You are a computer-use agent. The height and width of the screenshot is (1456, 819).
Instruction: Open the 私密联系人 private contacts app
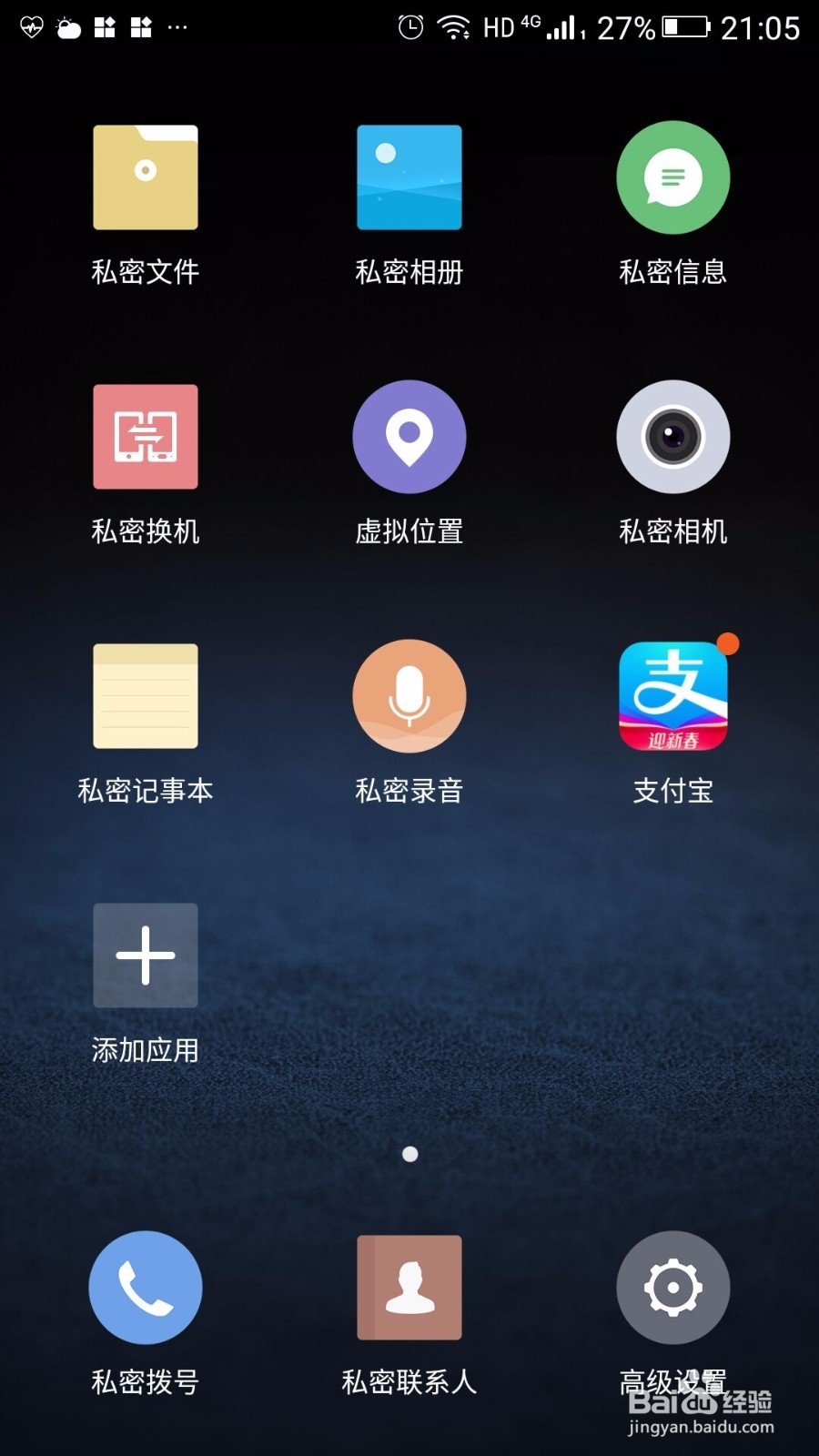coord(409,1288)
